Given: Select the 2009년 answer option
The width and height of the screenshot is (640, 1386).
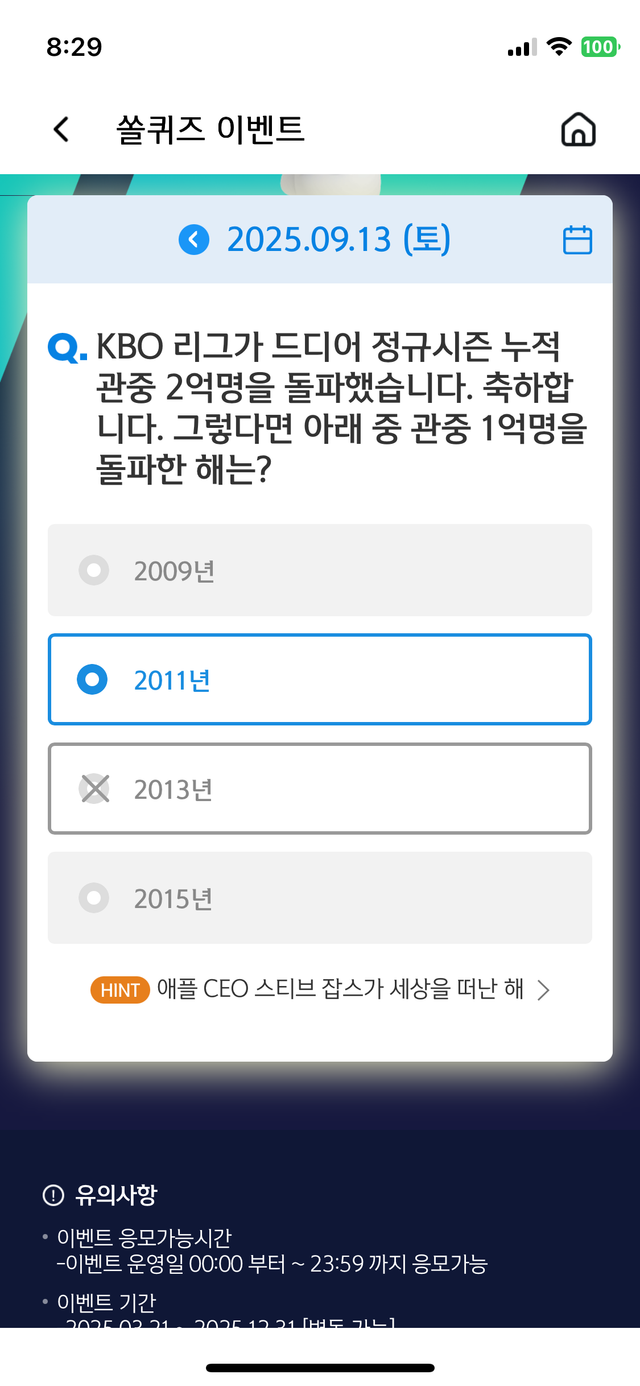Looking at the screenshot, I should tap(320, 571).
